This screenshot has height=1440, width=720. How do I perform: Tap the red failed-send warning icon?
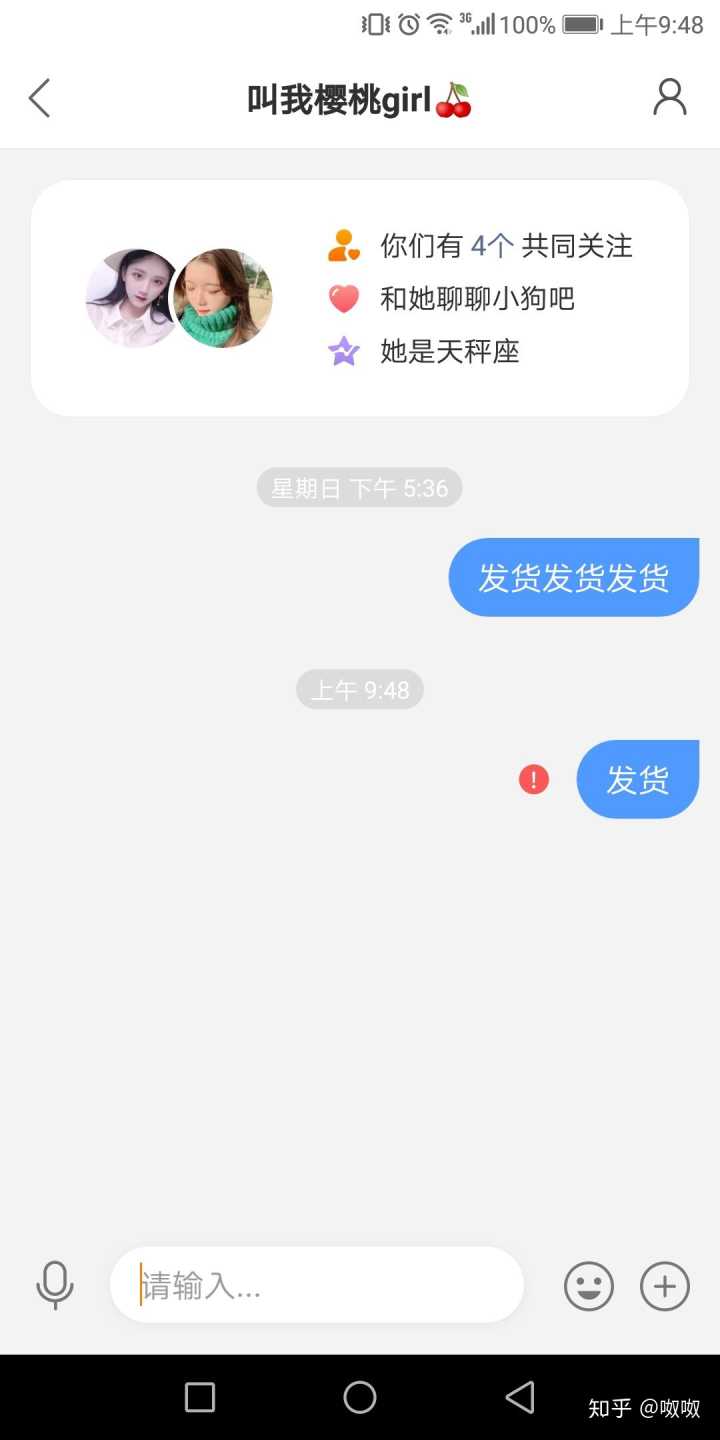point(534,779)
